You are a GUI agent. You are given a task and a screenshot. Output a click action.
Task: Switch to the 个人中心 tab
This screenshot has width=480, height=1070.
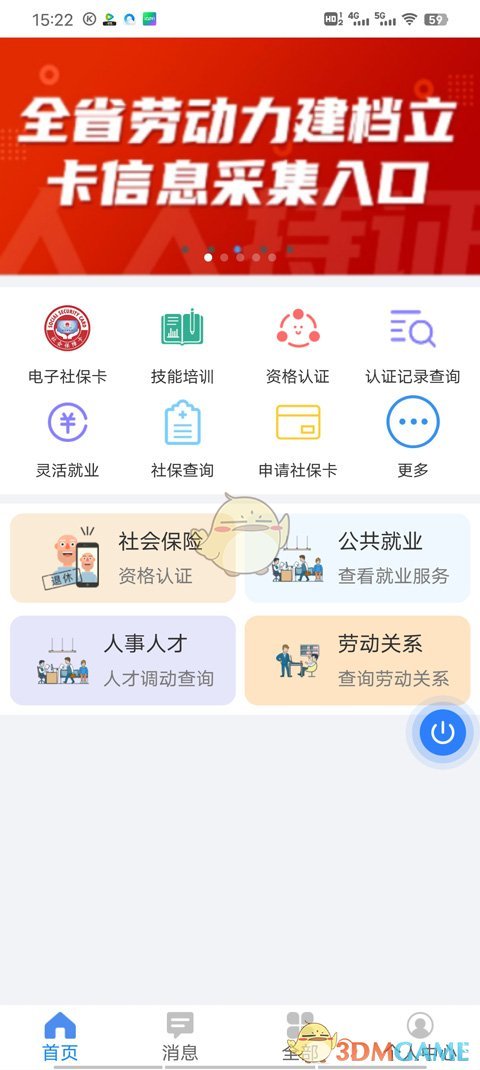(x=420, y=1037)
